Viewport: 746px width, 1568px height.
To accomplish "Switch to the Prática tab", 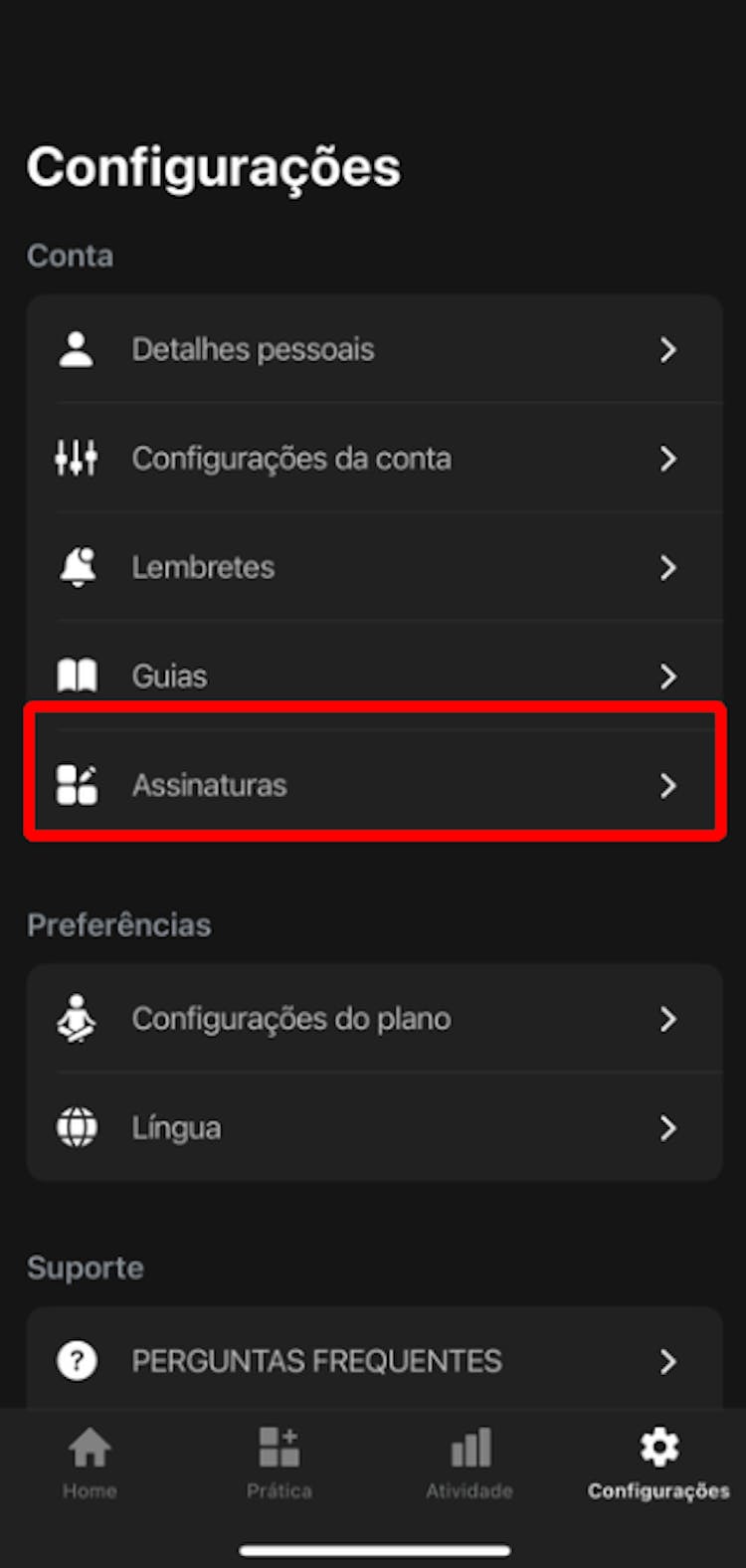I will pyautogui.click(x=280, y=1463).
